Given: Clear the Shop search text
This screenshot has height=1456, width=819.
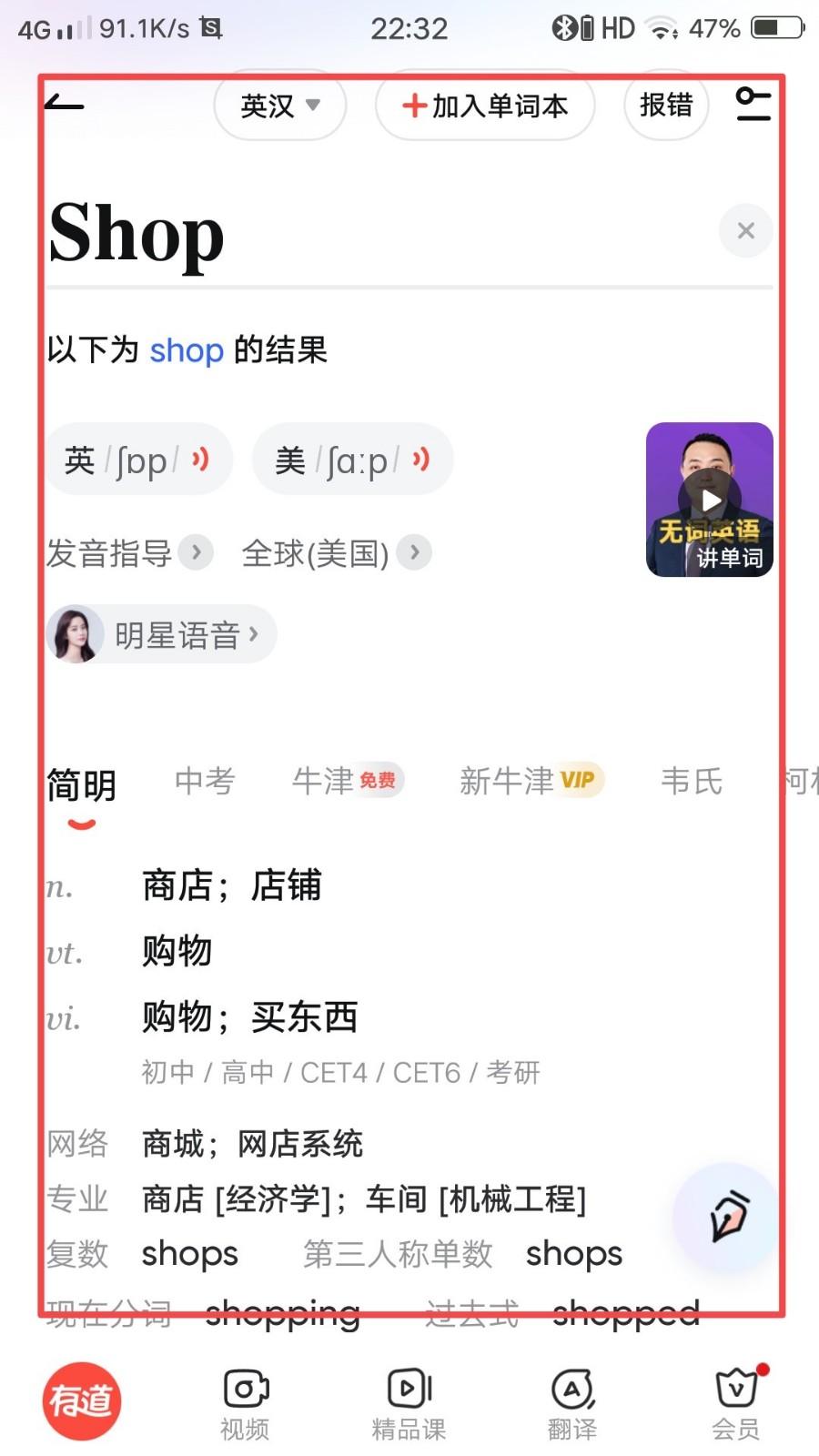Looking at the screenshot, I should pos(745,231).
